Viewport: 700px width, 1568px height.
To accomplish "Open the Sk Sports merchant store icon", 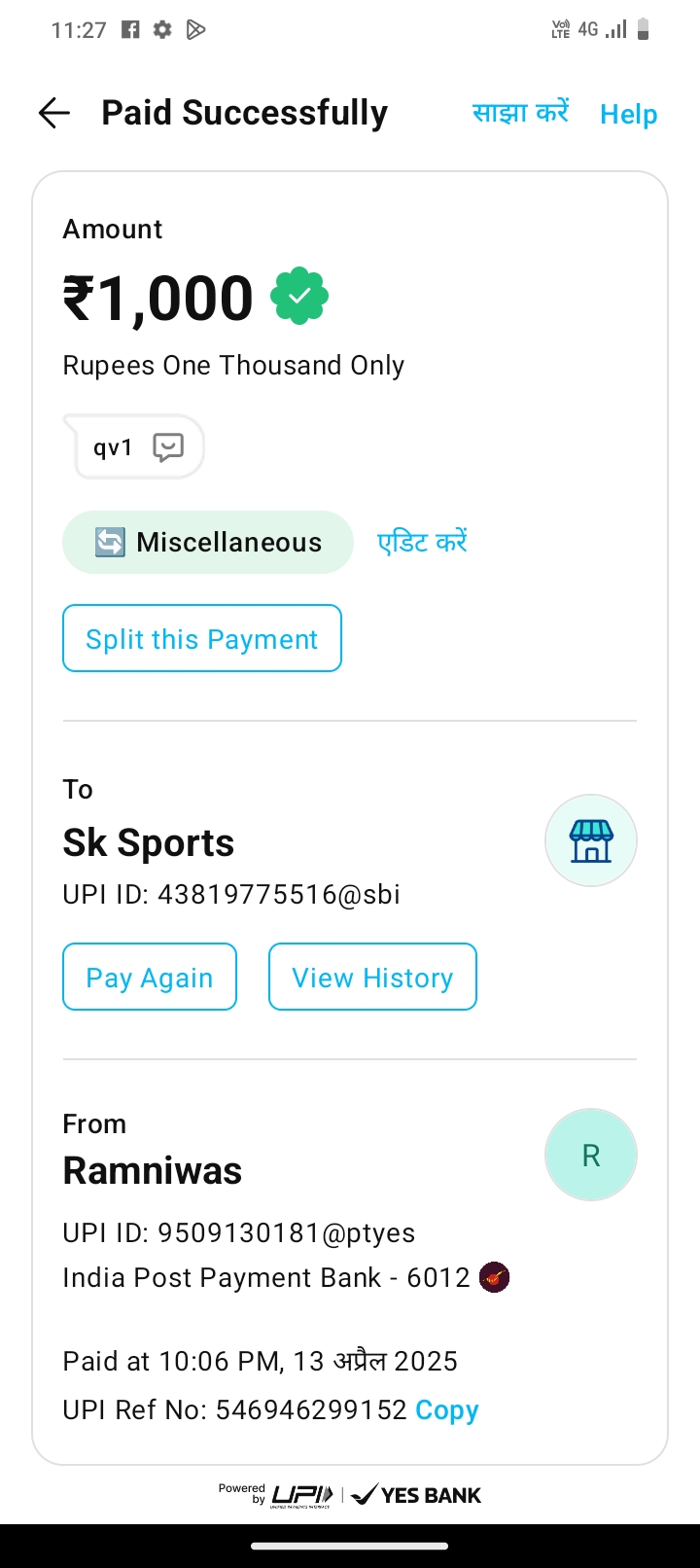I will pos(590,841).
